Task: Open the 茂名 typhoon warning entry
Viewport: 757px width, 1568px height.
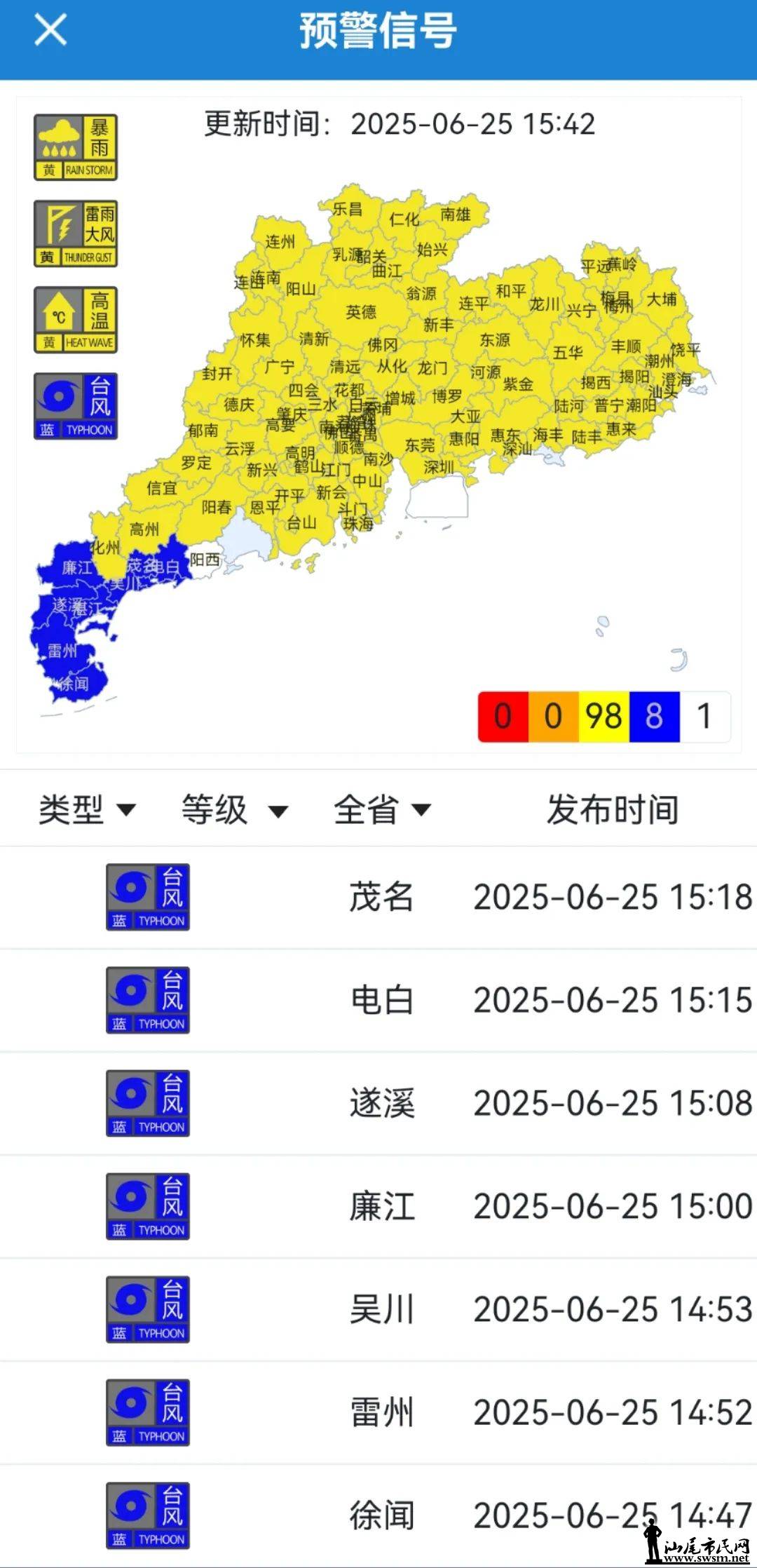Action: click(381, 897)
